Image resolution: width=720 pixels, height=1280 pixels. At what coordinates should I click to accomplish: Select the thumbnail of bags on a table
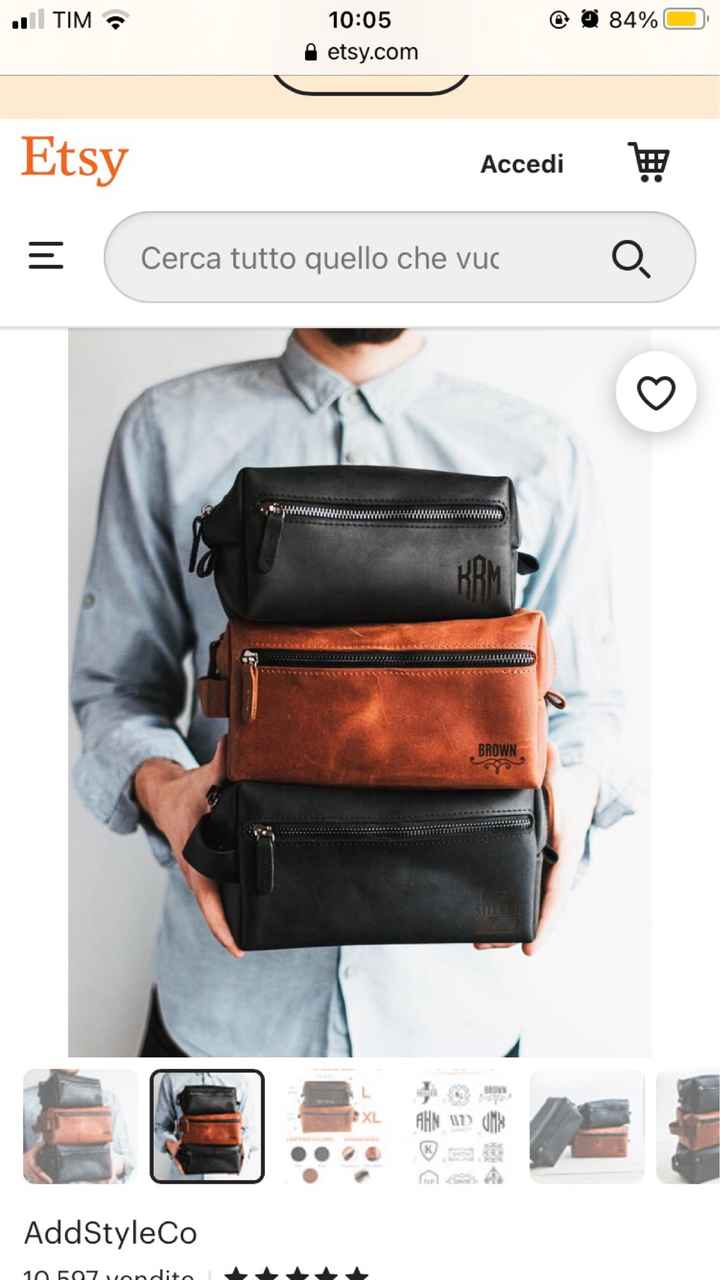tap(587, 1127)
